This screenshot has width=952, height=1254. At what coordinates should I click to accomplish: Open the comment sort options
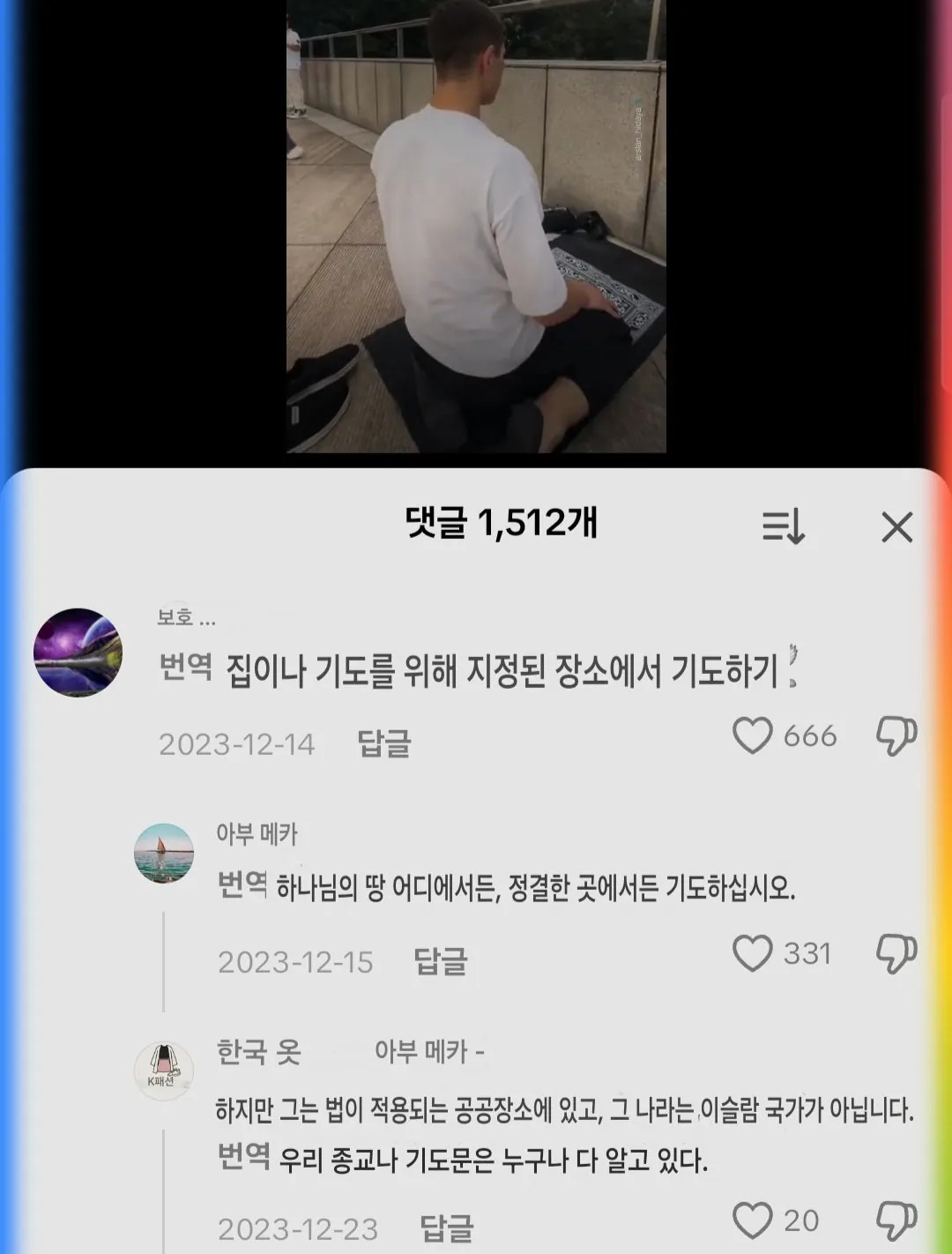tap(783, 527)
